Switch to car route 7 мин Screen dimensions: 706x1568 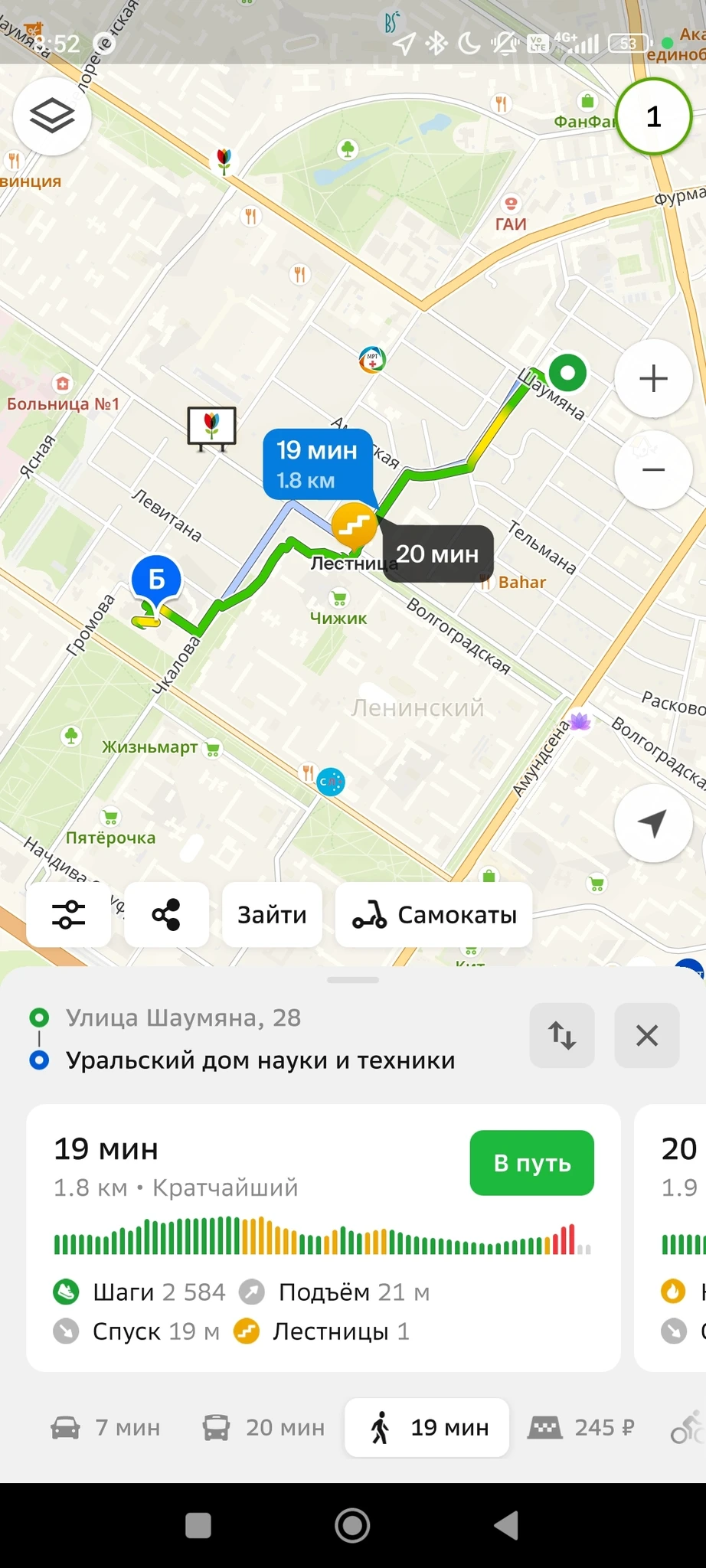(x=106, y=1427)
